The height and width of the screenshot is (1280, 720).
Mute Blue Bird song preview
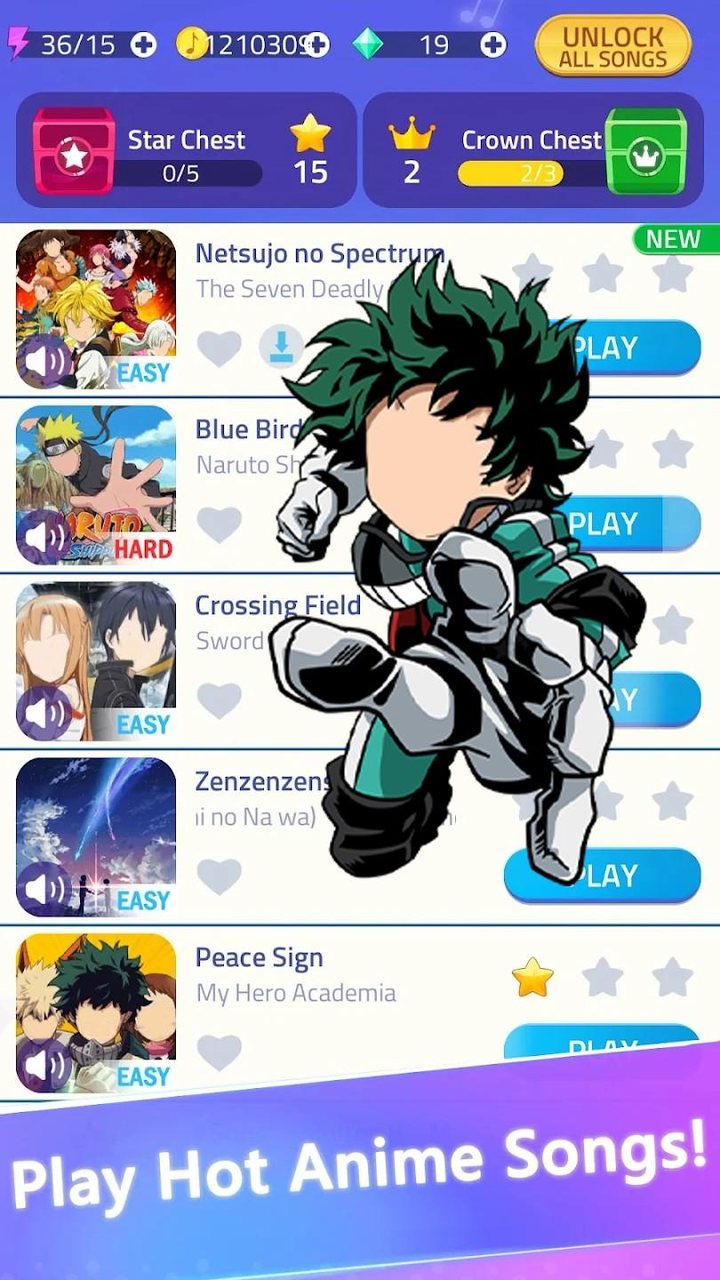[x=42, y=533]
